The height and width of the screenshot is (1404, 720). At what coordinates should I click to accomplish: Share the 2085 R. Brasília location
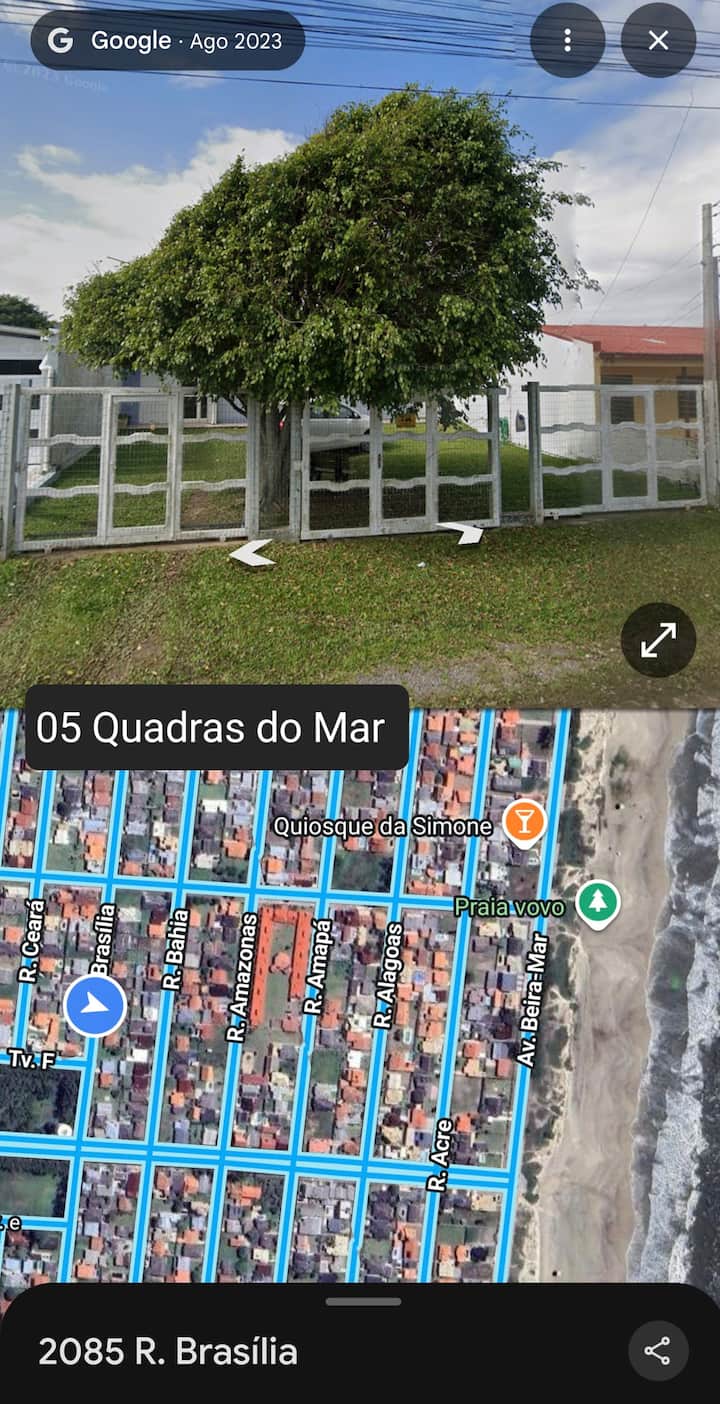pos(657,1351)
